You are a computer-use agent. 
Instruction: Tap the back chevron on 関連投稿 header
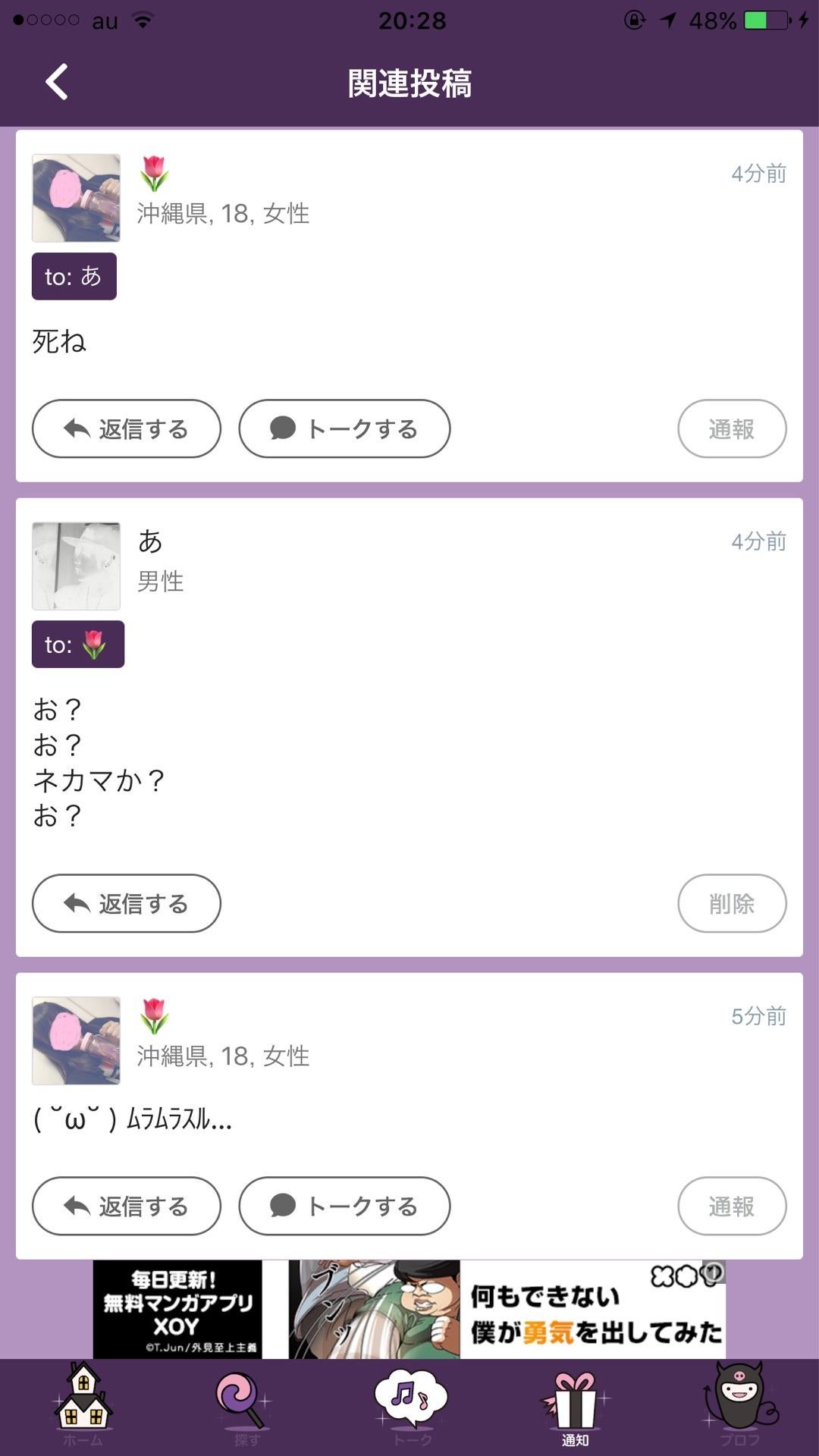tap(55, 83)
